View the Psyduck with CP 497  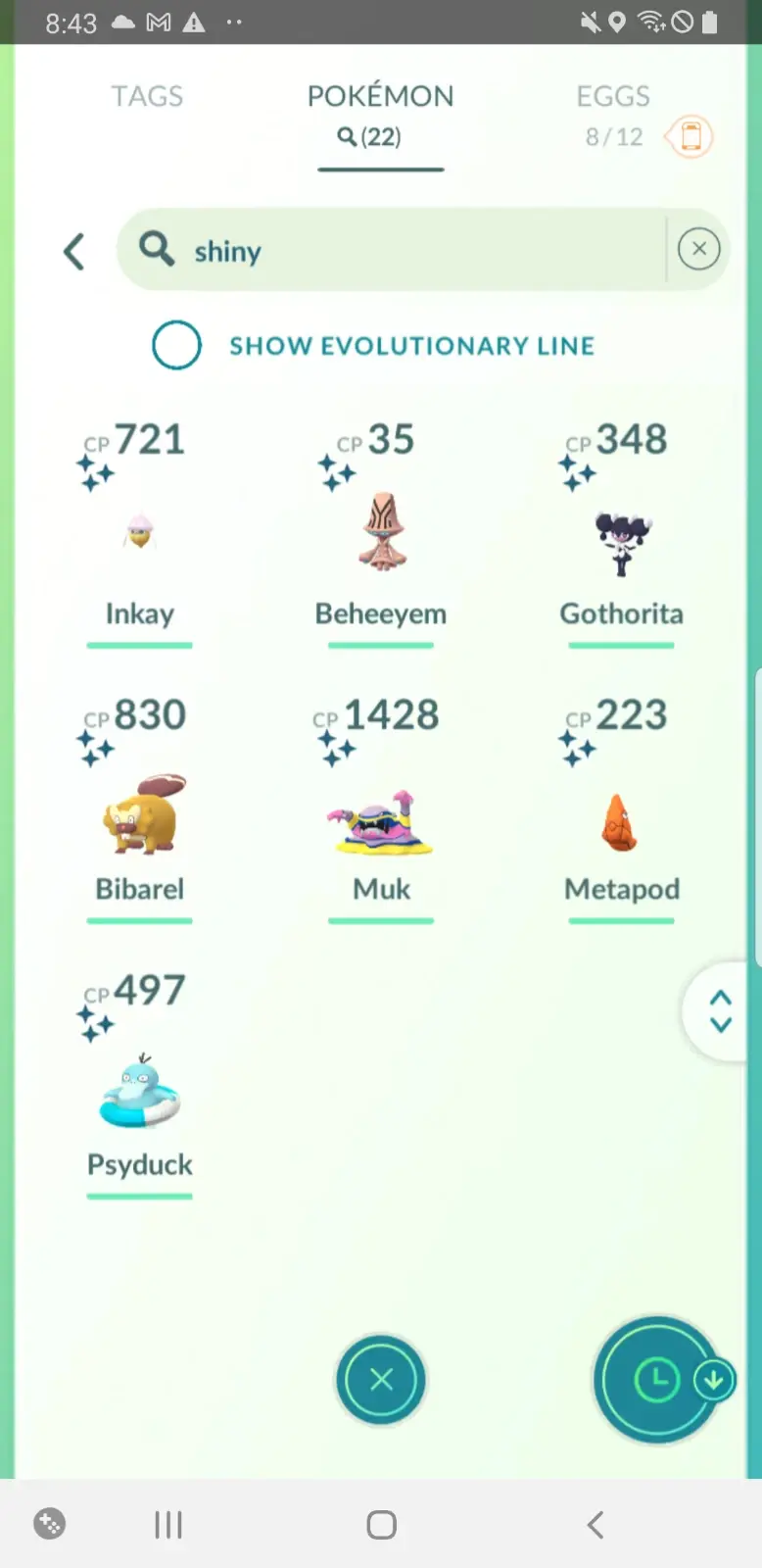[x=140, y=1093]
